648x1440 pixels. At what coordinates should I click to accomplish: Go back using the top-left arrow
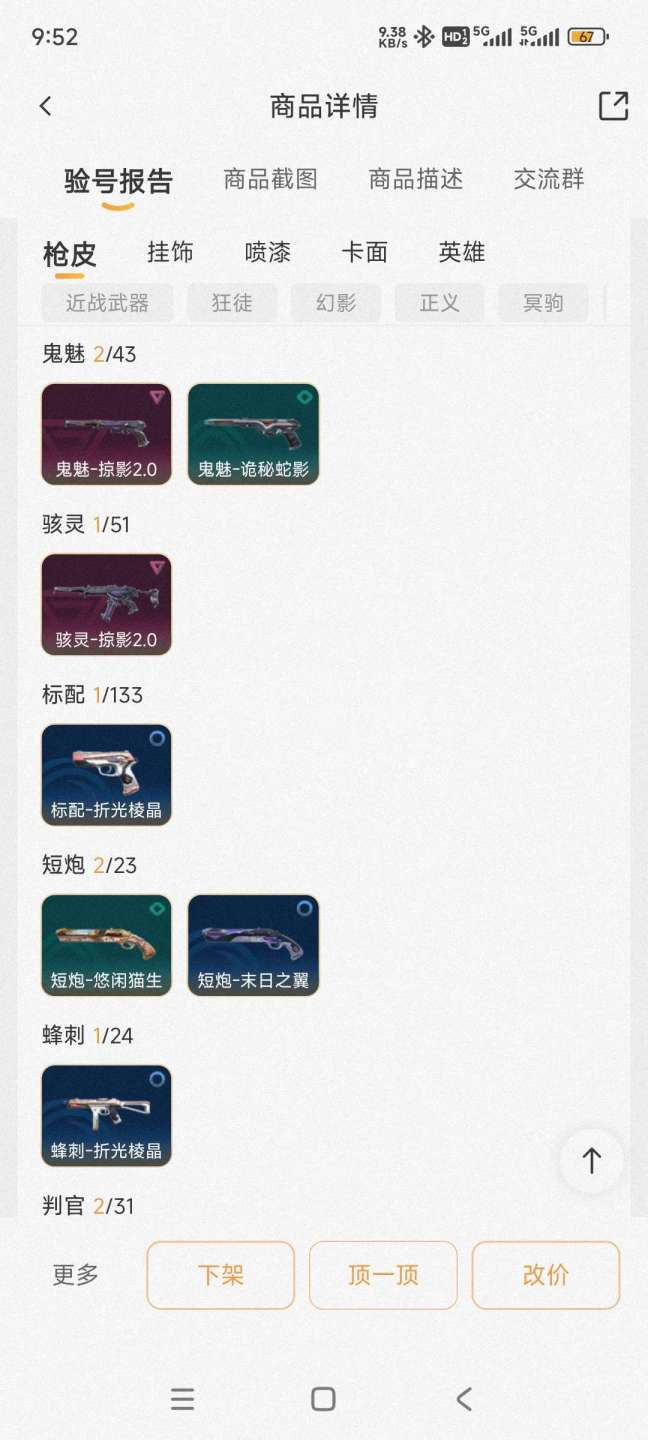pos(45,106)
